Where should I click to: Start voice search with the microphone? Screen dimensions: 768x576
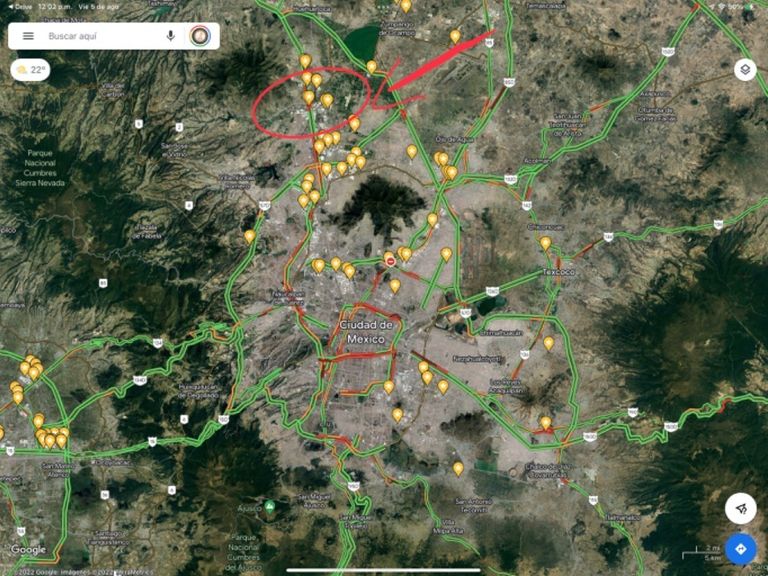click(x=170, y=36)
